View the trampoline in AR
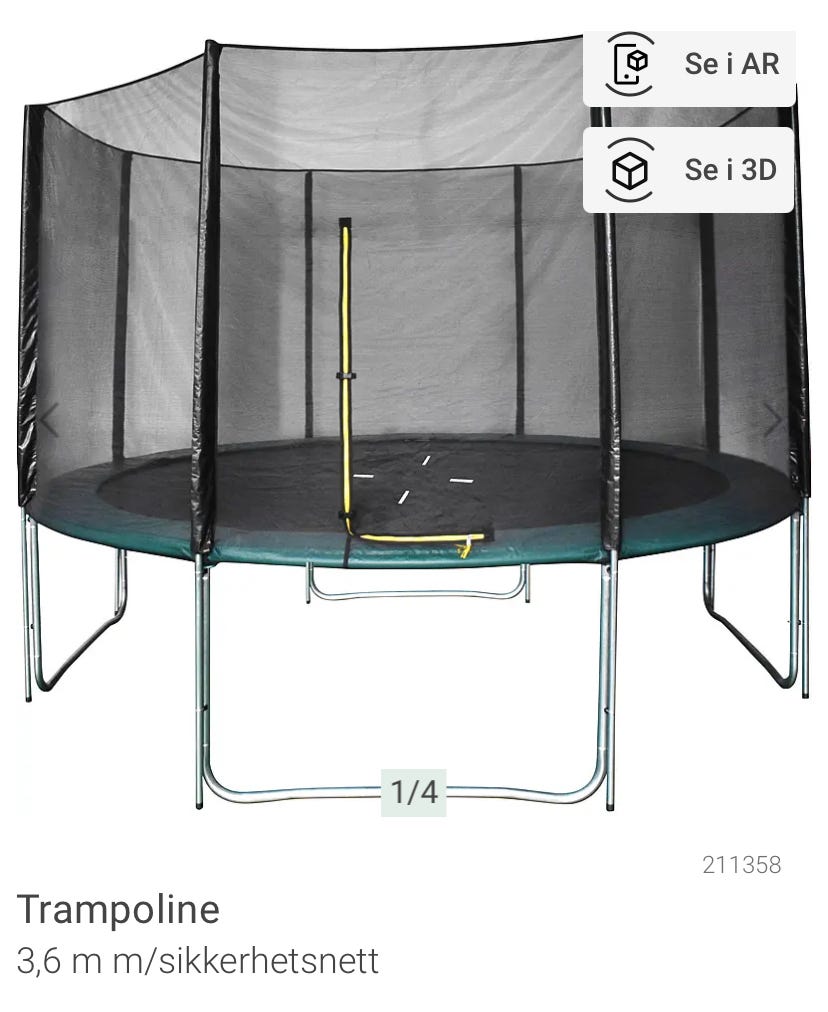This screenshot has width=828, height=1012. pyautogui.click(x=689, y=65)
